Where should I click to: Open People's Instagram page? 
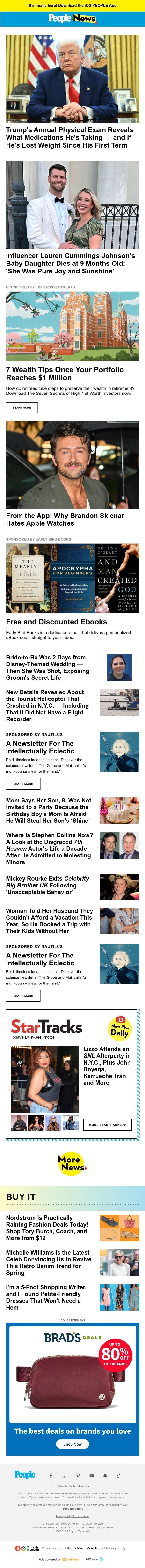(x=64, y=1475)
